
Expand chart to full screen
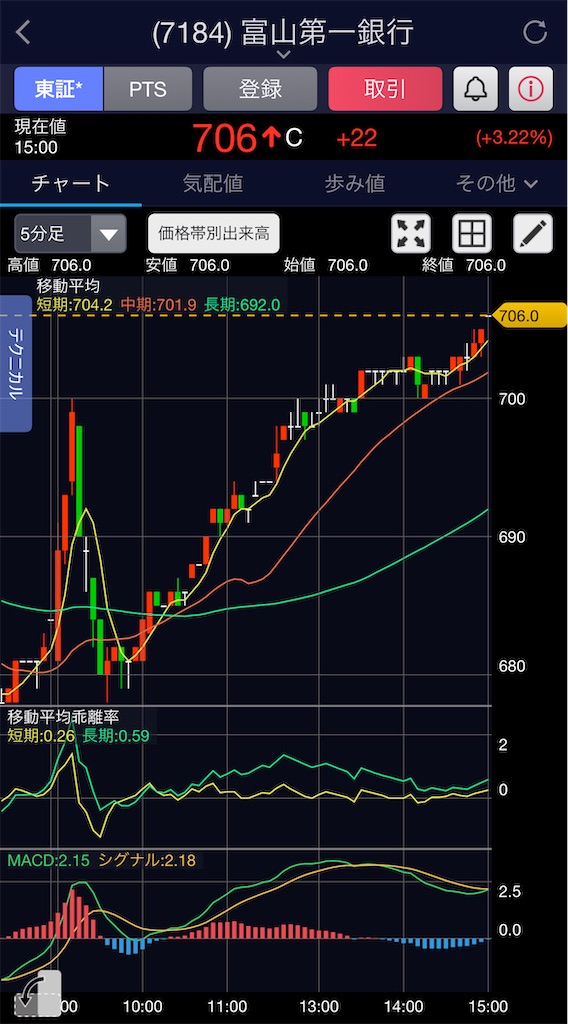point(411,234)
